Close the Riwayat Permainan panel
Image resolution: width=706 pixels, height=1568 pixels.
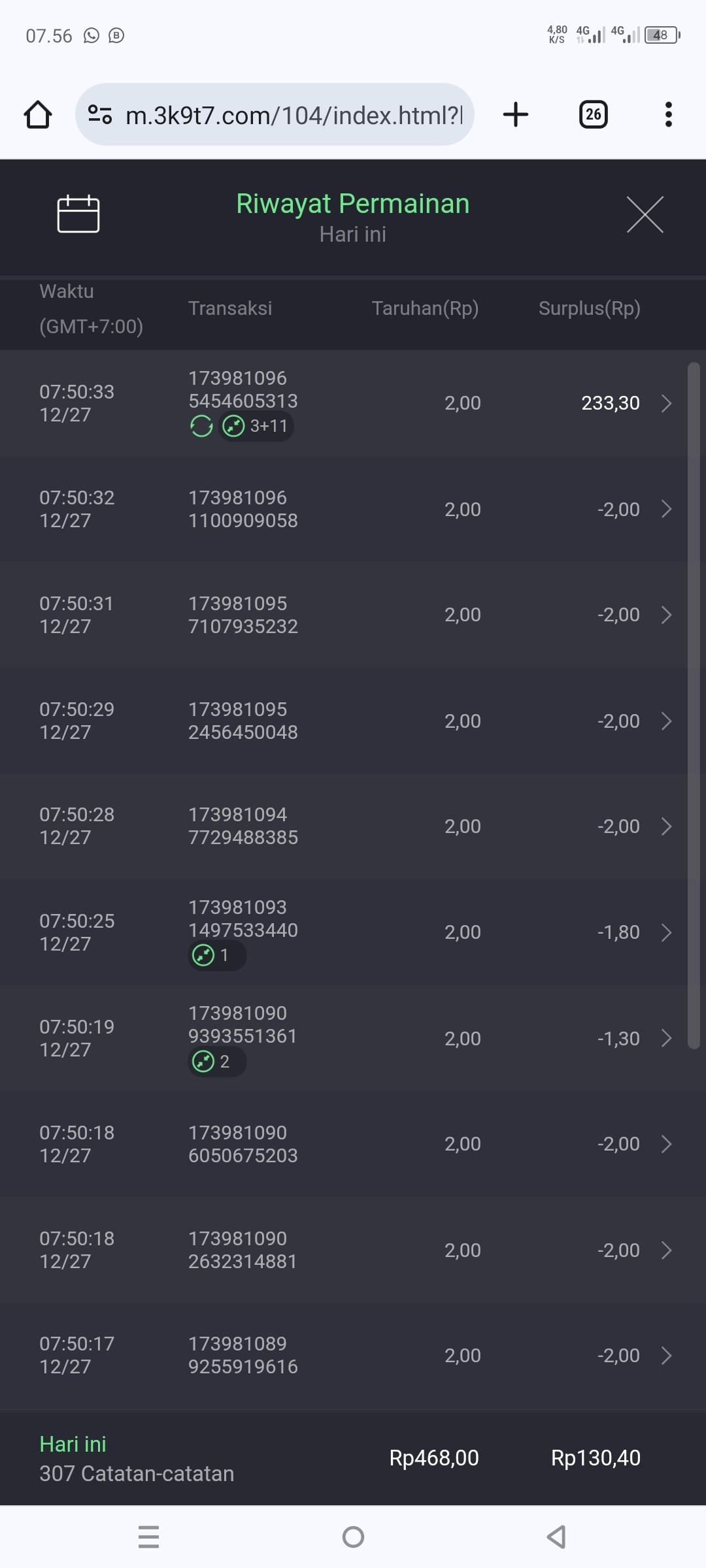[645, 214]
